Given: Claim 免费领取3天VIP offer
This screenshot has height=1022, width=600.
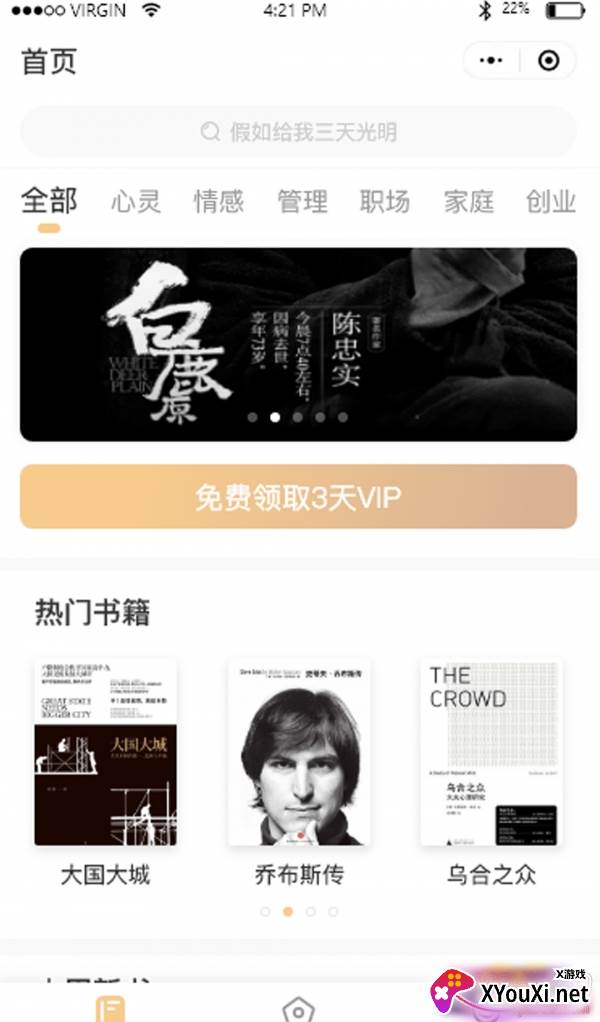Looking at the screenshot, I should click(298, 497).
